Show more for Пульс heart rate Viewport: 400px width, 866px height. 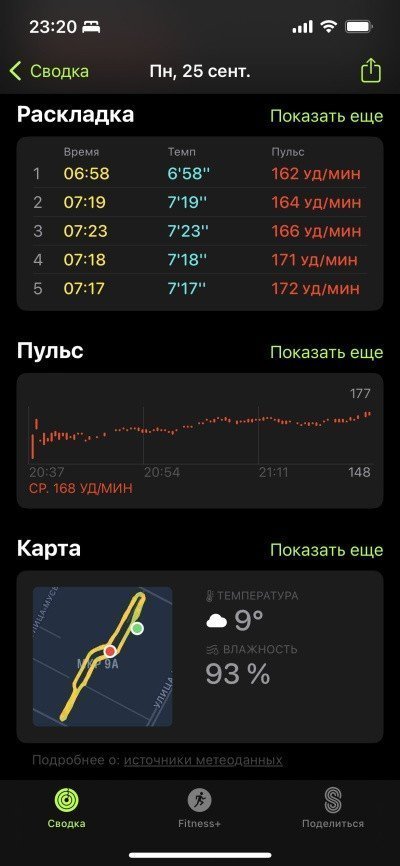(x=326, y=352)
